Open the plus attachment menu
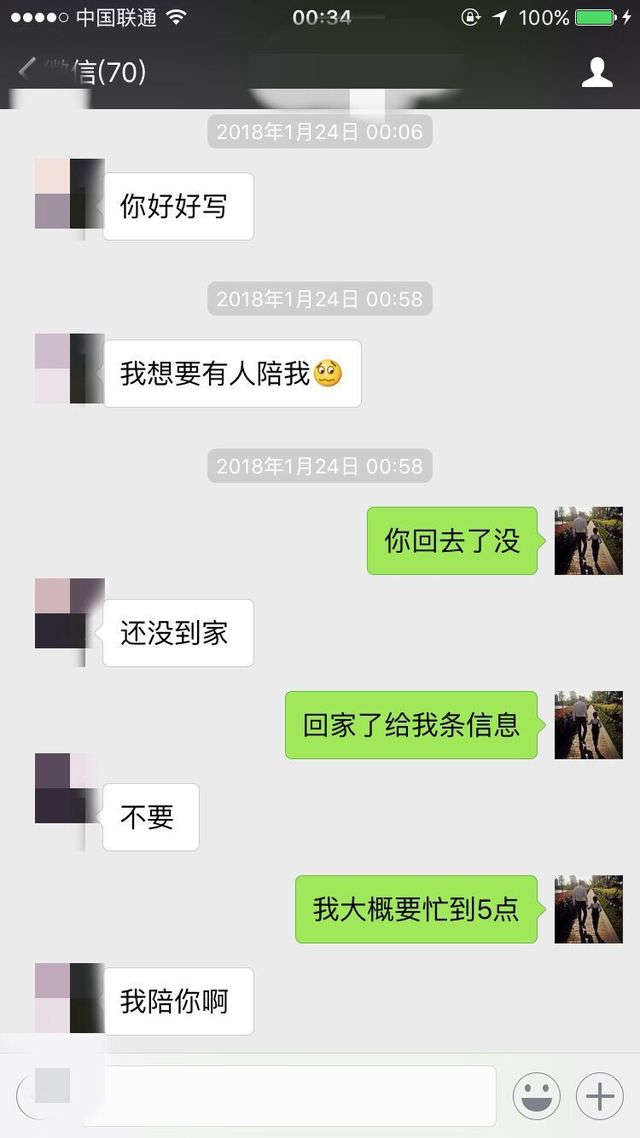The width and height of the screenshot is (640, 1138). 600,1097
